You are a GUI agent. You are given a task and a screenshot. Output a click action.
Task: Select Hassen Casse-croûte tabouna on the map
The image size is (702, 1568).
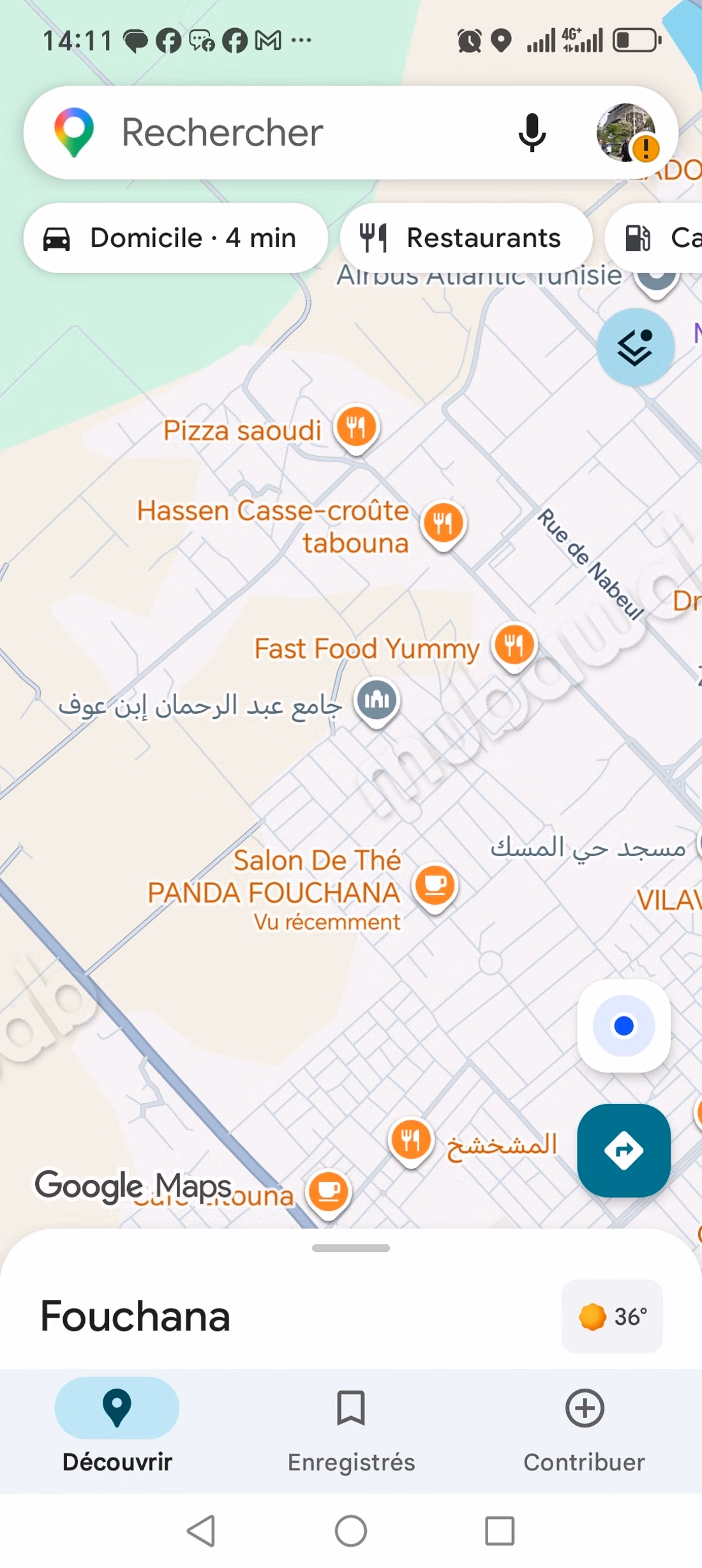coord(444,525)
